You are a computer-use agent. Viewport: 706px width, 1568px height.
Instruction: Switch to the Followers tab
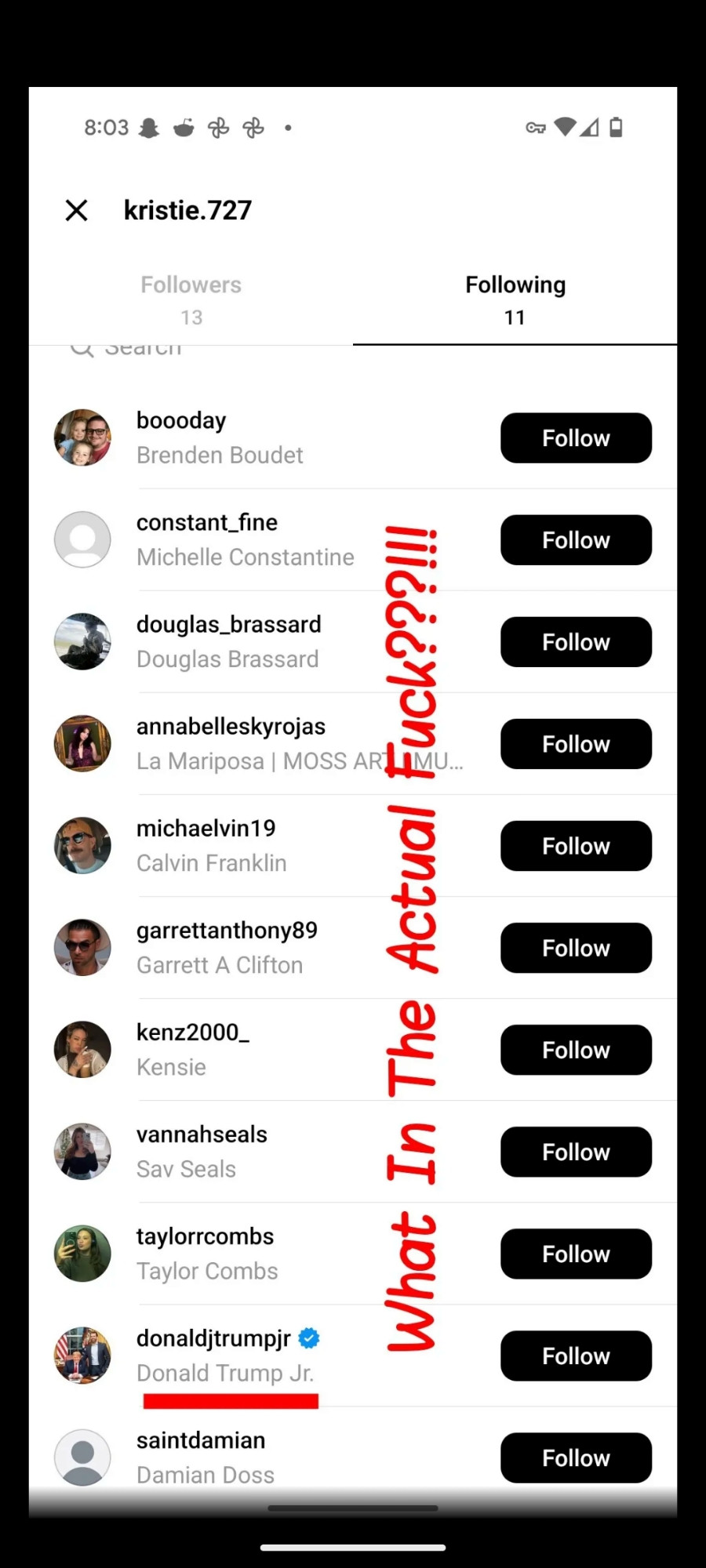point(191,300)
